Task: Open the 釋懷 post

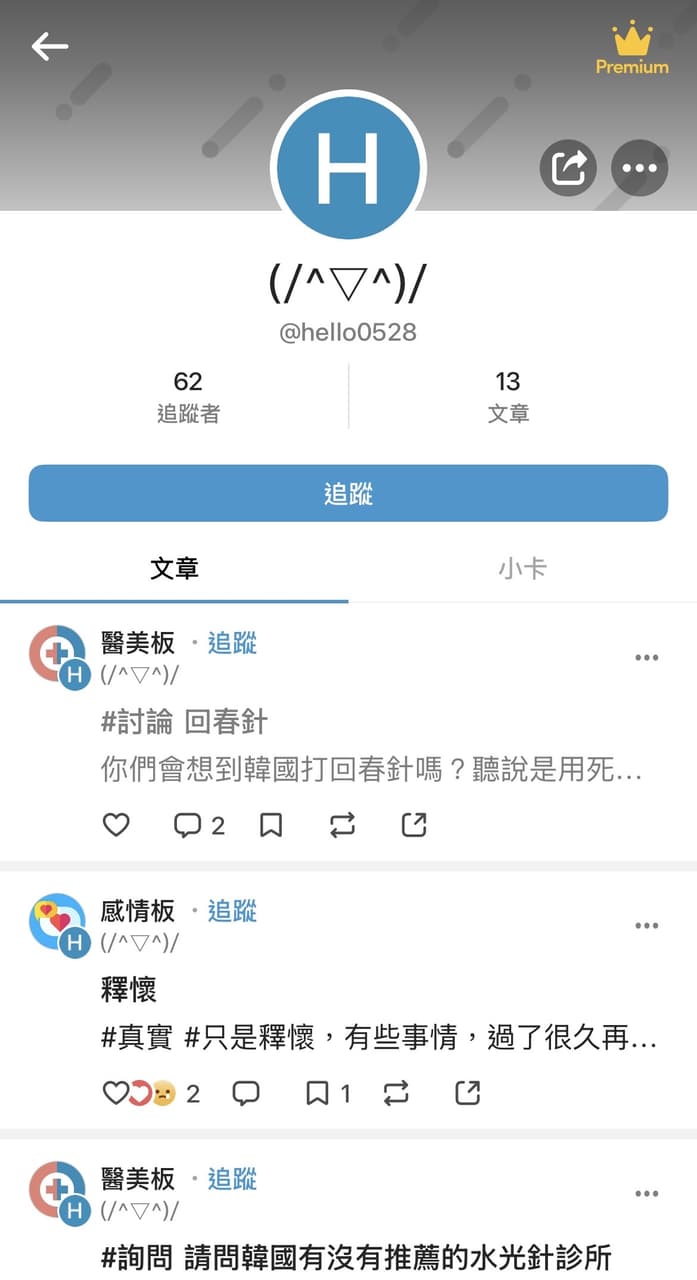Action: 379,1014
